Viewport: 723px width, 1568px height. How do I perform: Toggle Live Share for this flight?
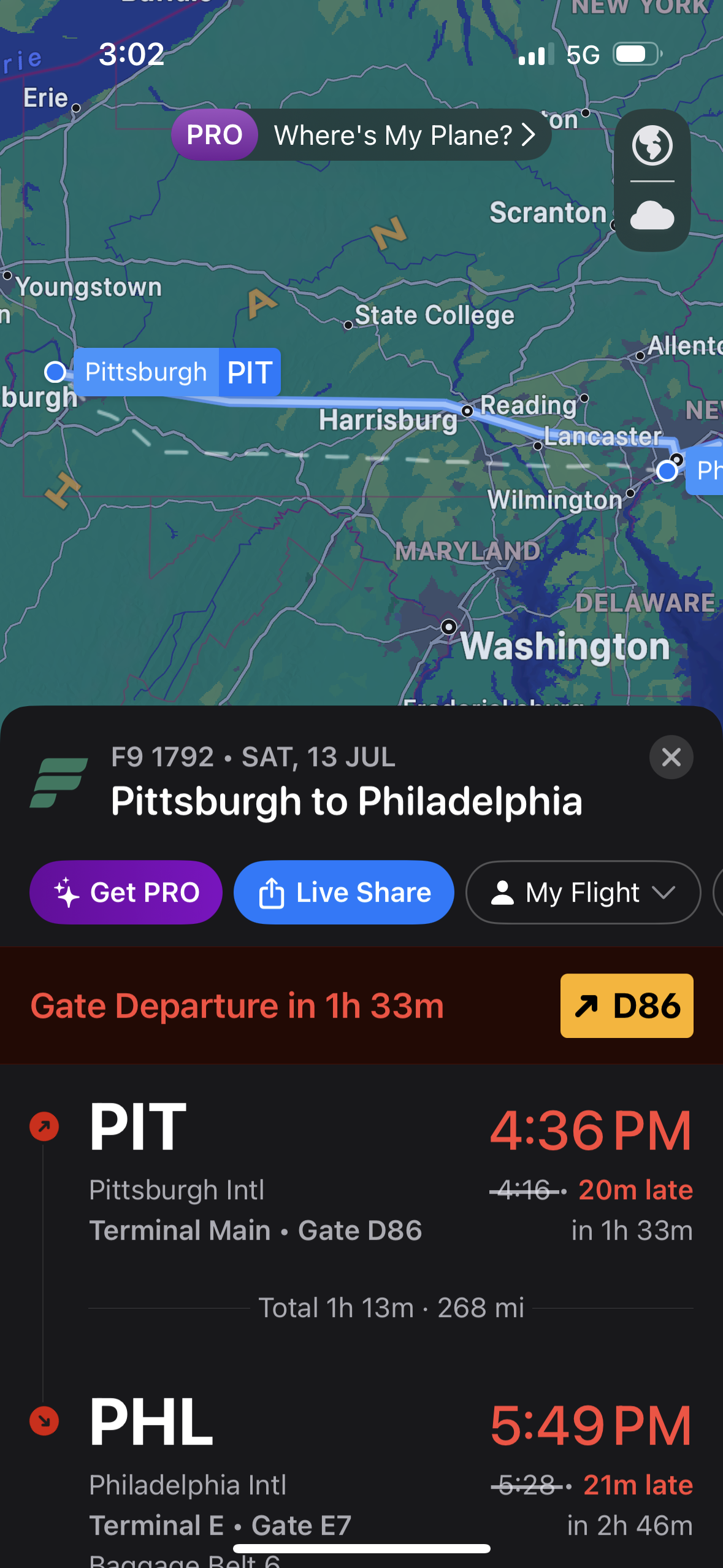[343, 893]
